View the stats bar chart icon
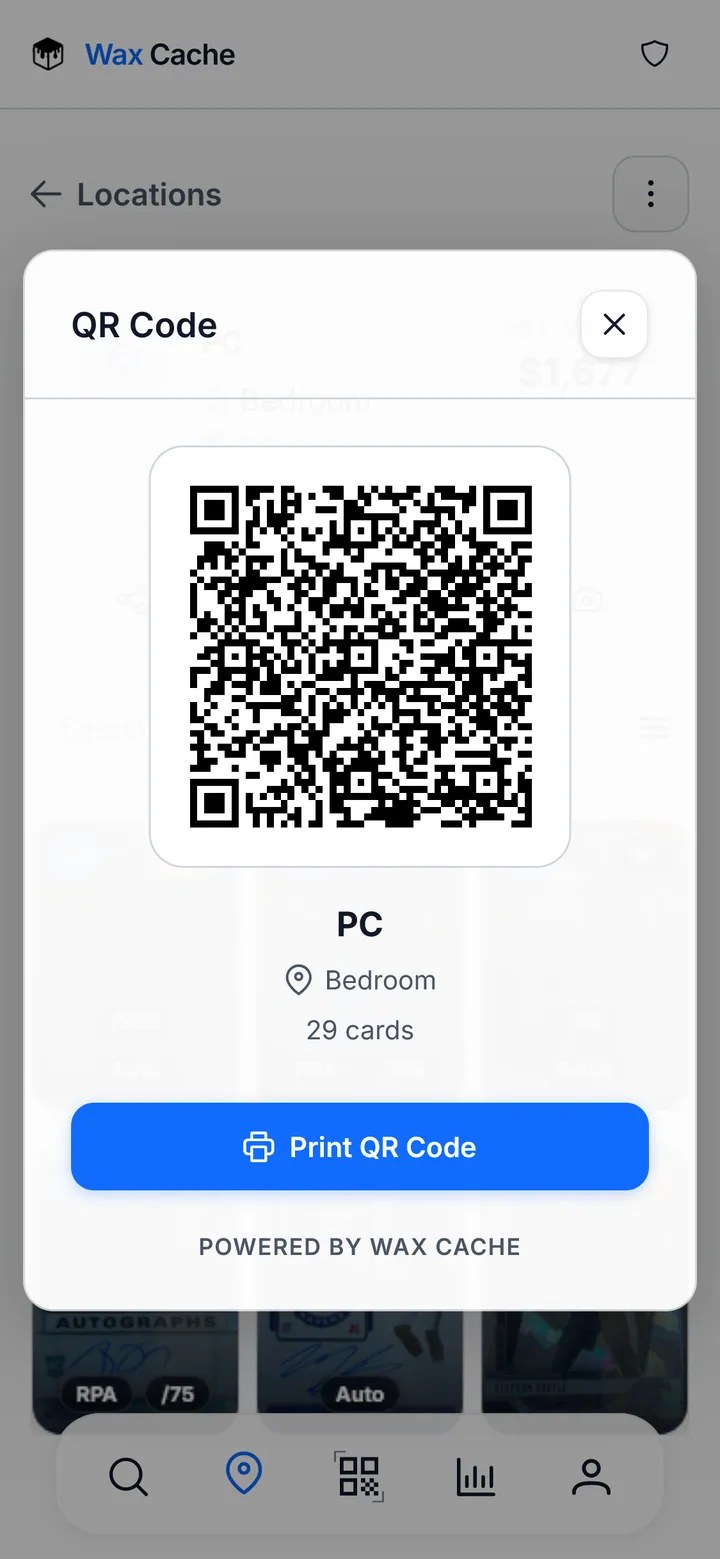 tap(475, 1476)
